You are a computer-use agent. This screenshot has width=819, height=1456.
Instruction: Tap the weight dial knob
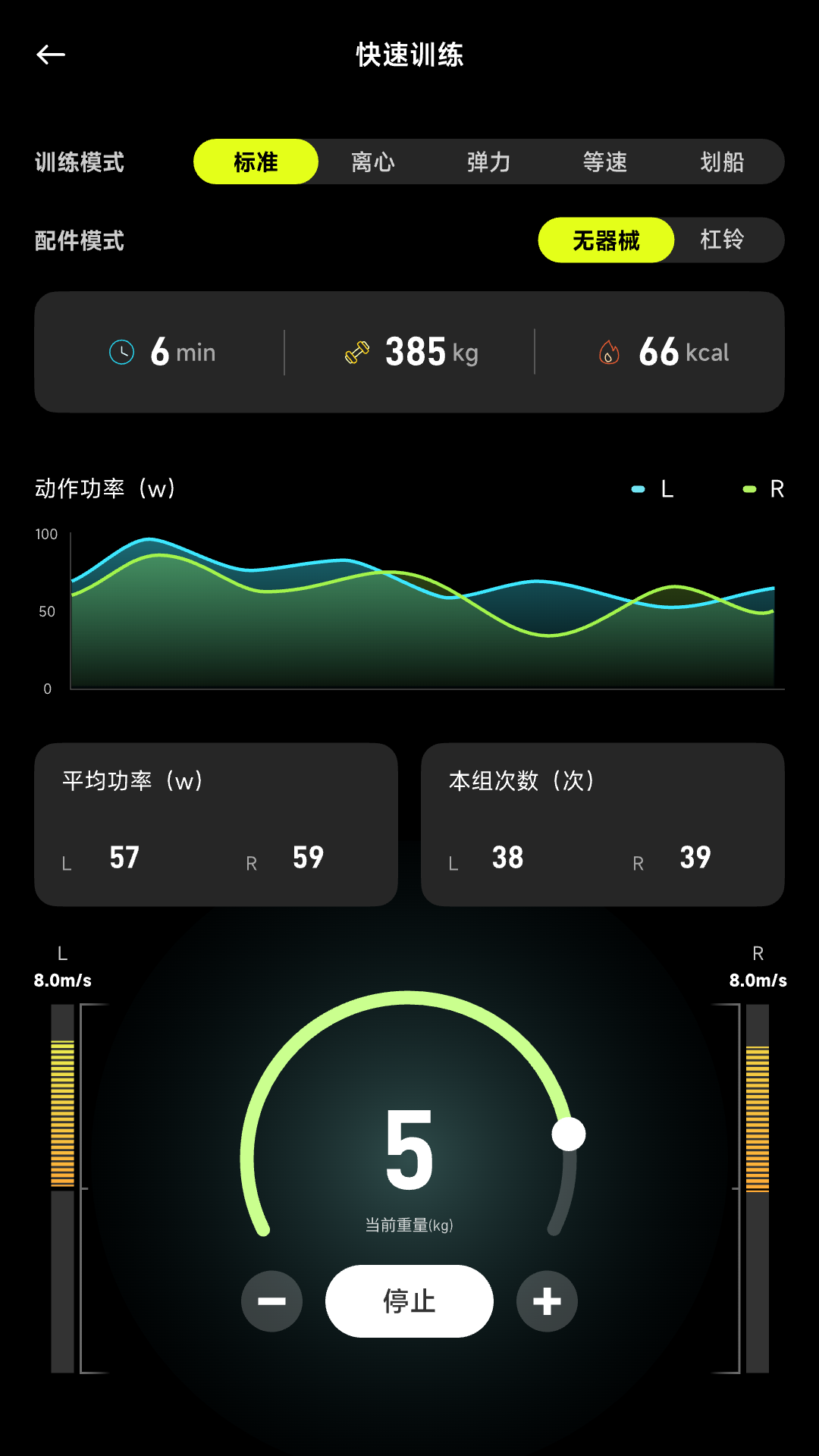(569, 1134)
